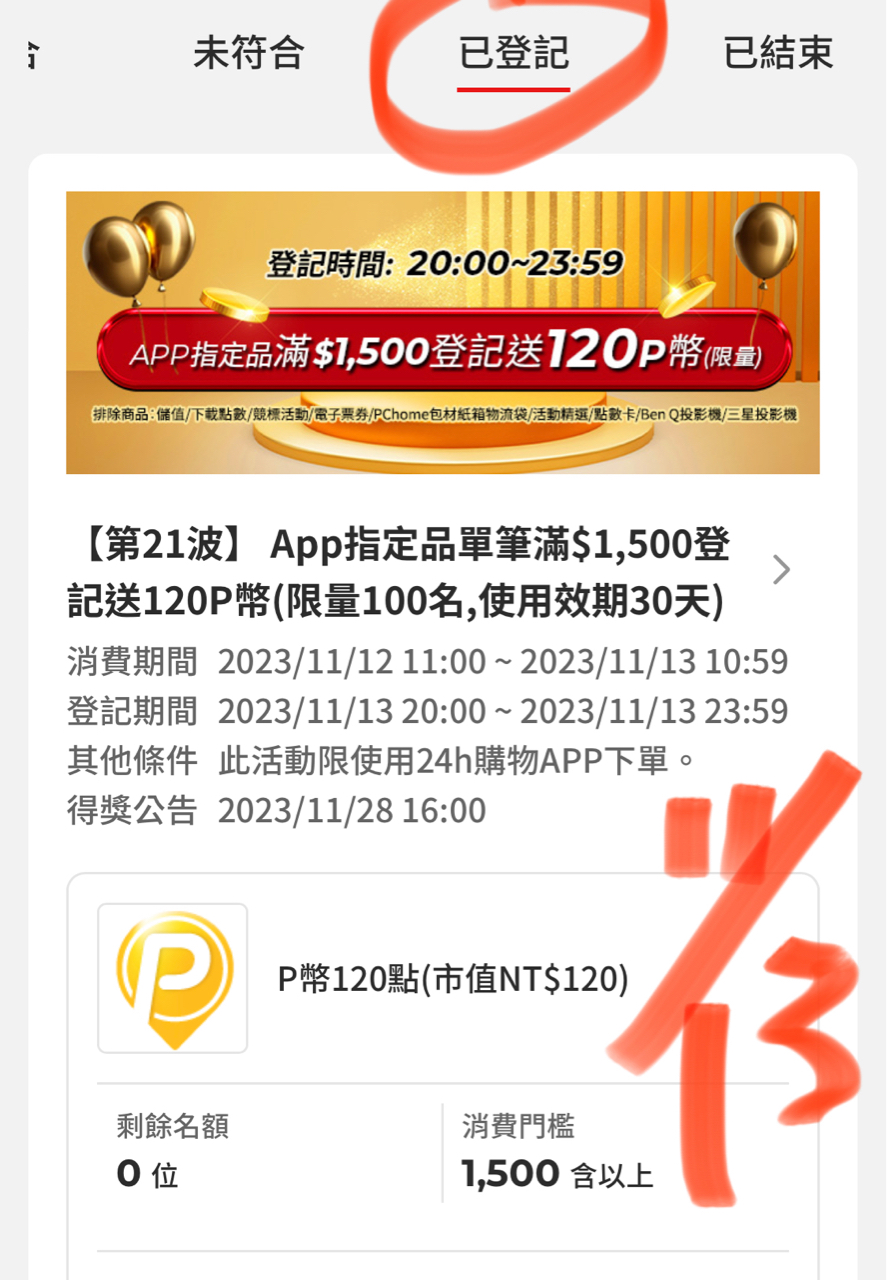
Task: Open 第21波 activity details via chevron
Action: (781, 571)
